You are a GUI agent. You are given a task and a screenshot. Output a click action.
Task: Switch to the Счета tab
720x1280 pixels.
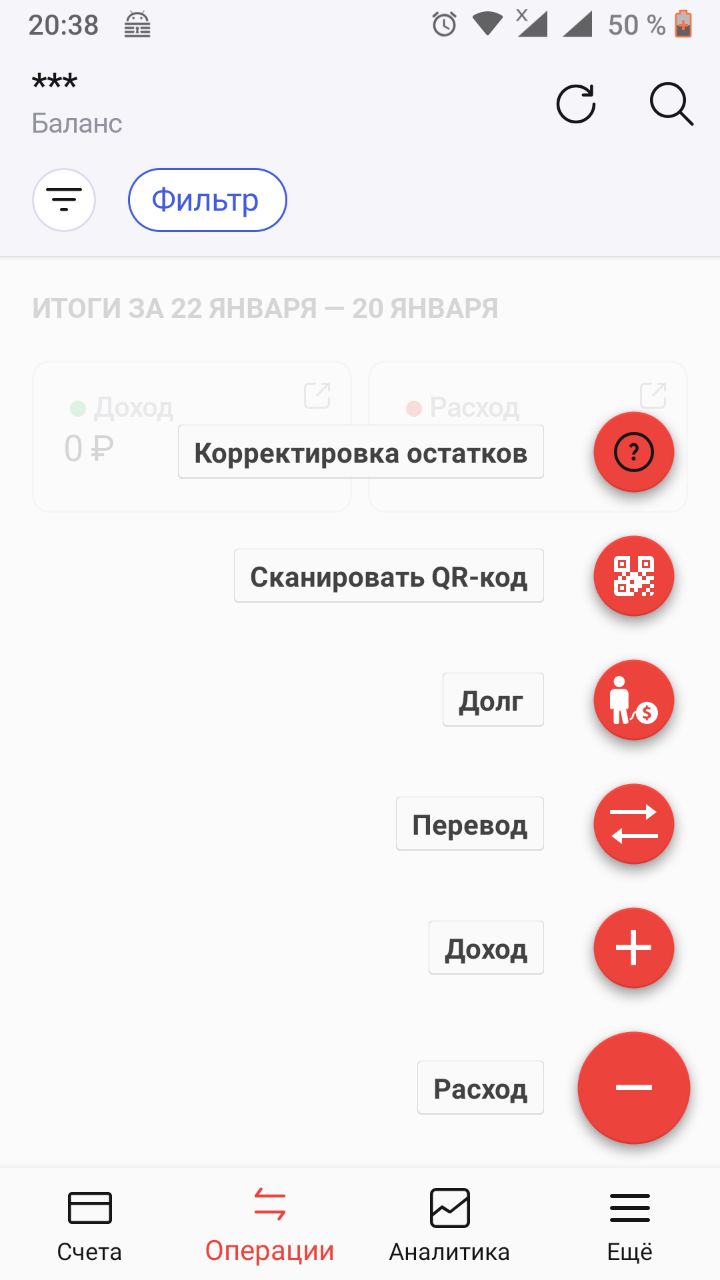[89, 1225]
